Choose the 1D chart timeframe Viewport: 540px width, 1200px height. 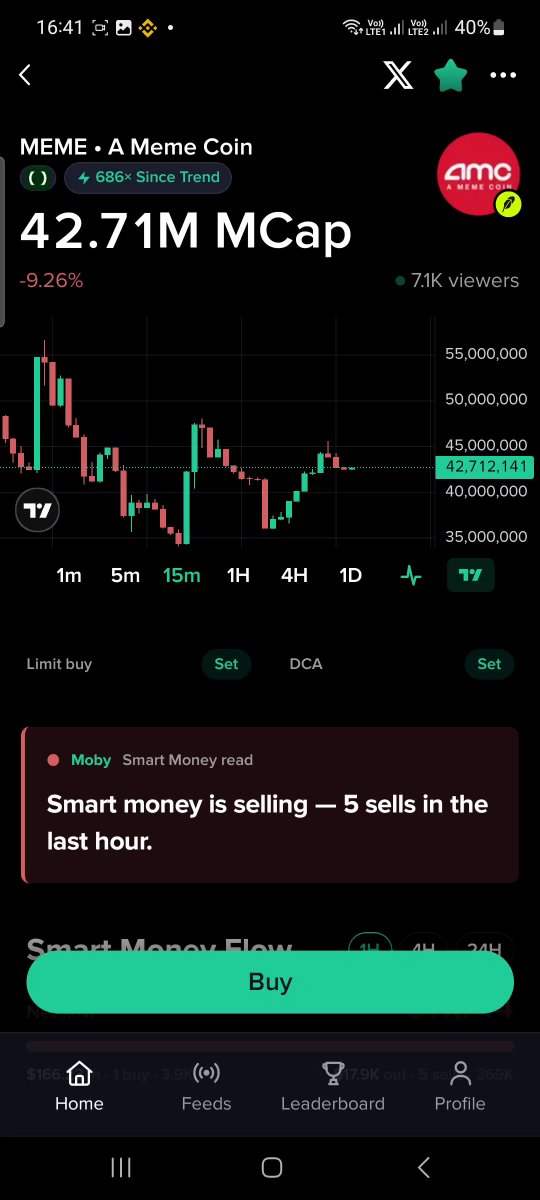pyautogui.click(x=350, y=575)
